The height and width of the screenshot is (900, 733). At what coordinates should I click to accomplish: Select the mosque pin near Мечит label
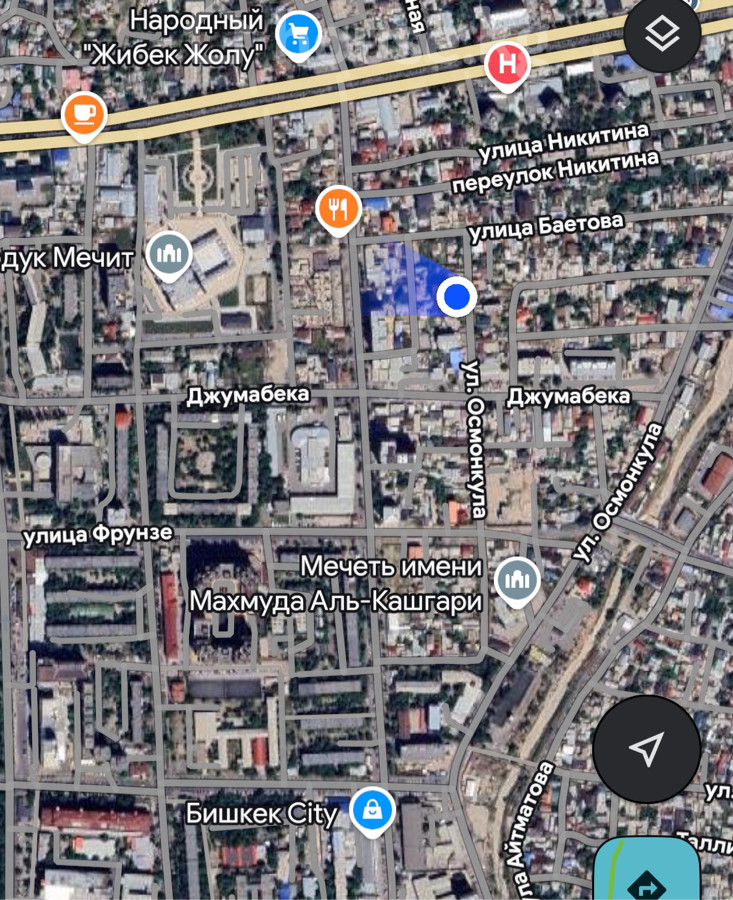pos(169,255)
